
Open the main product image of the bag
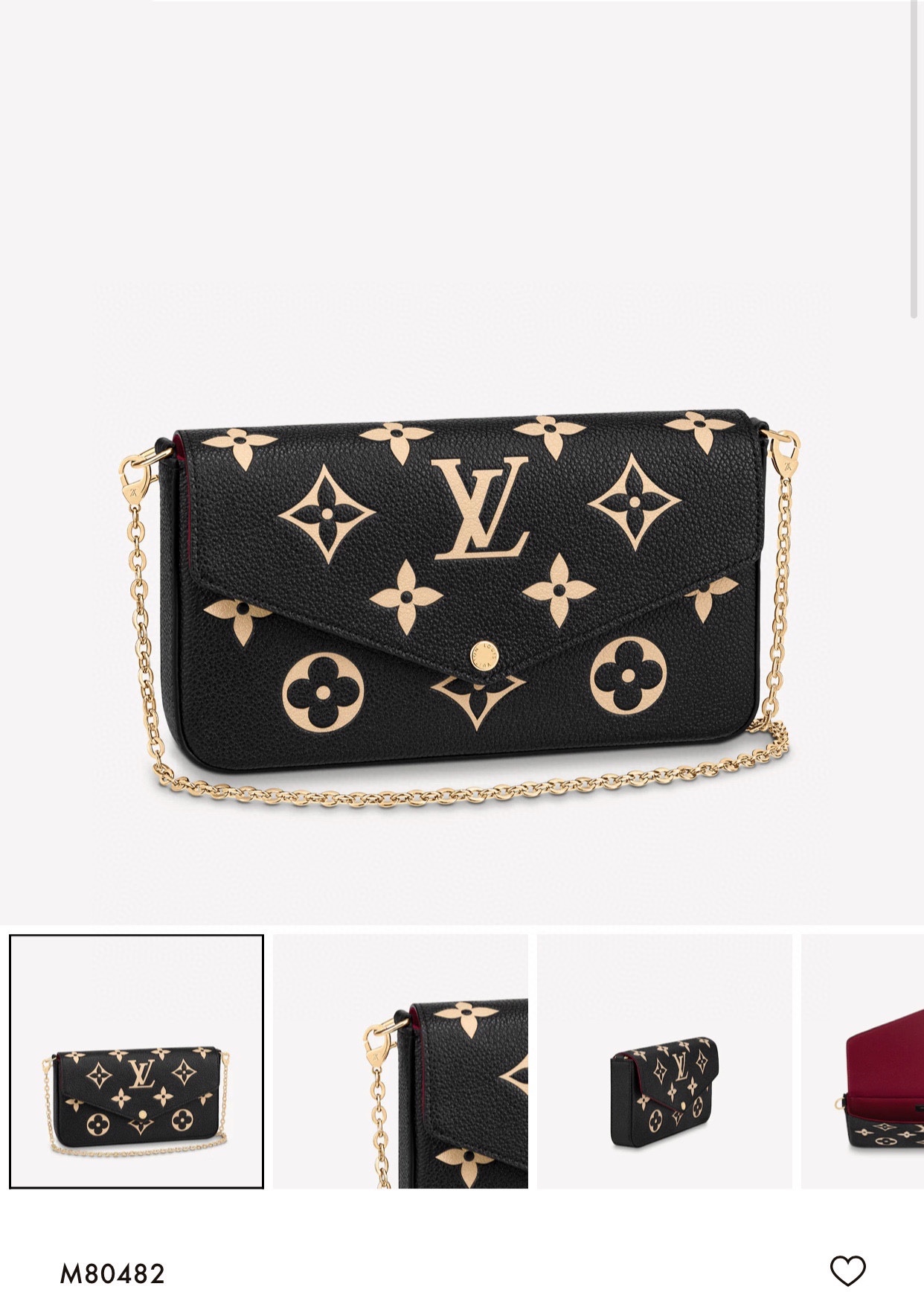pos(461,603)
